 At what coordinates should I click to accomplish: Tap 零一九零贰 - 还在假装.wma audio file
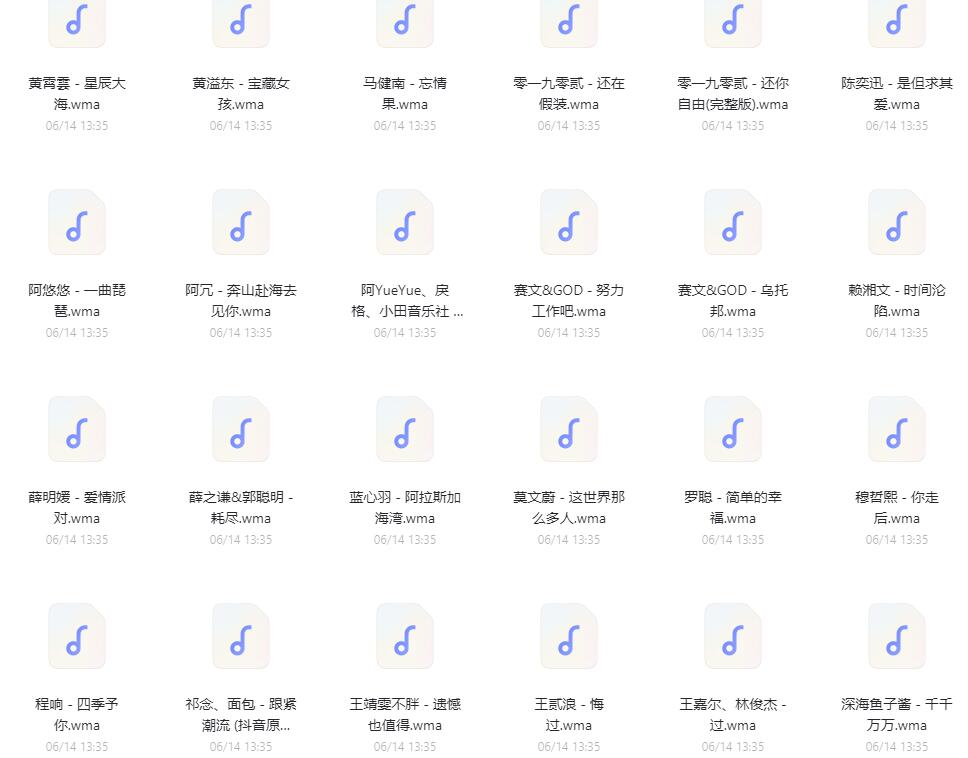coord(569,22)
